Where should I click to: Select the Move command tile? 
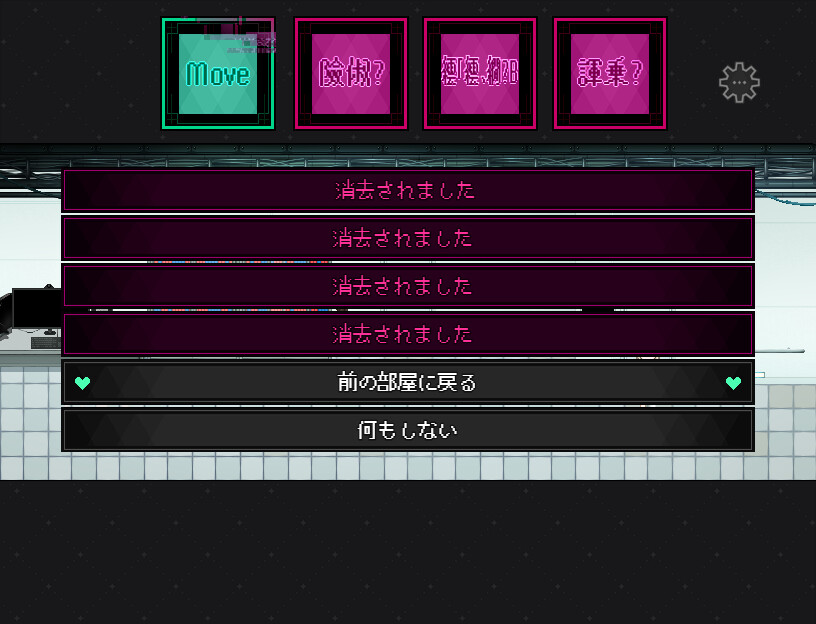pyautogui.click(x=218, y=74)
